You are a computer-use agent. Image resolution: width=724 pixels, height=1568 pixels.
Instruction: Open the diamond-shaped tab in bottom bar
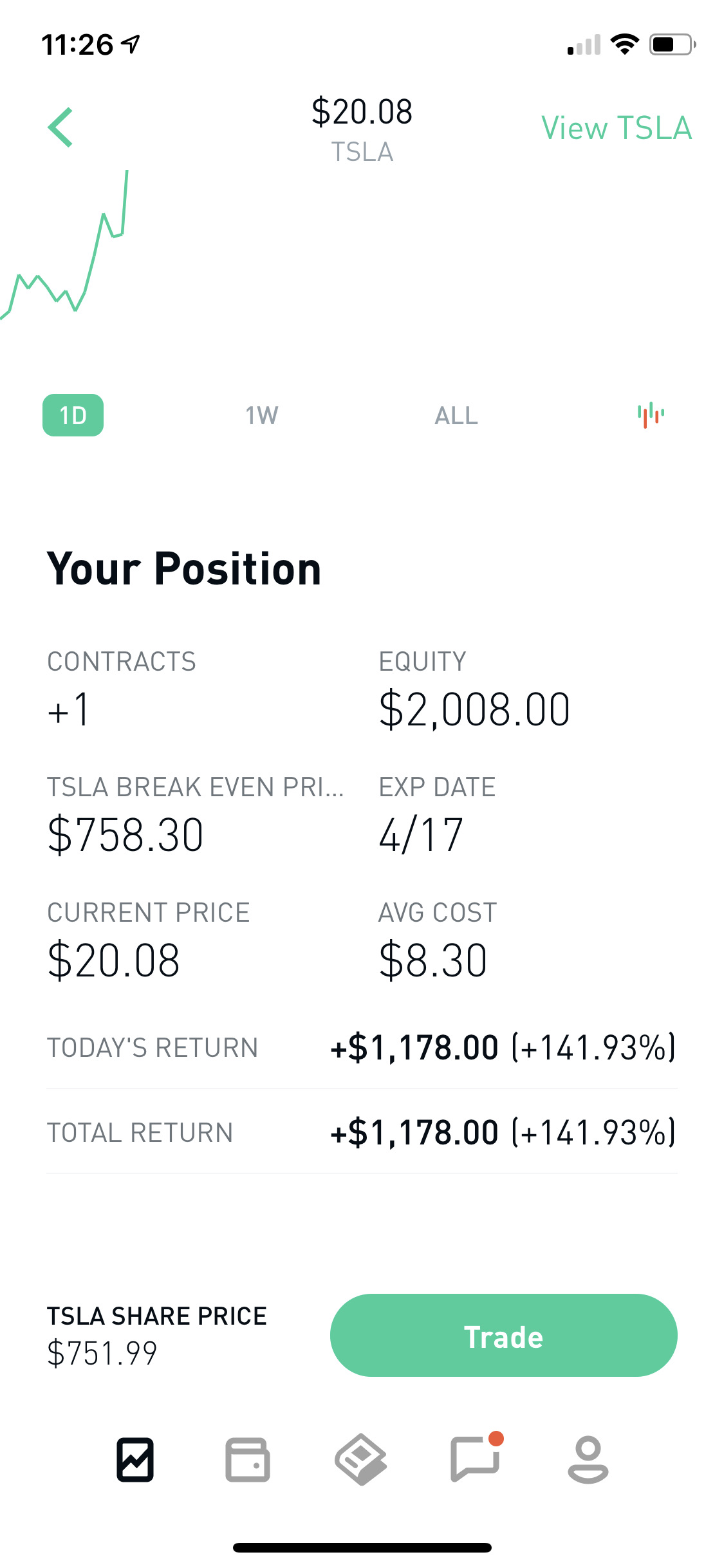click(360, 1459)
